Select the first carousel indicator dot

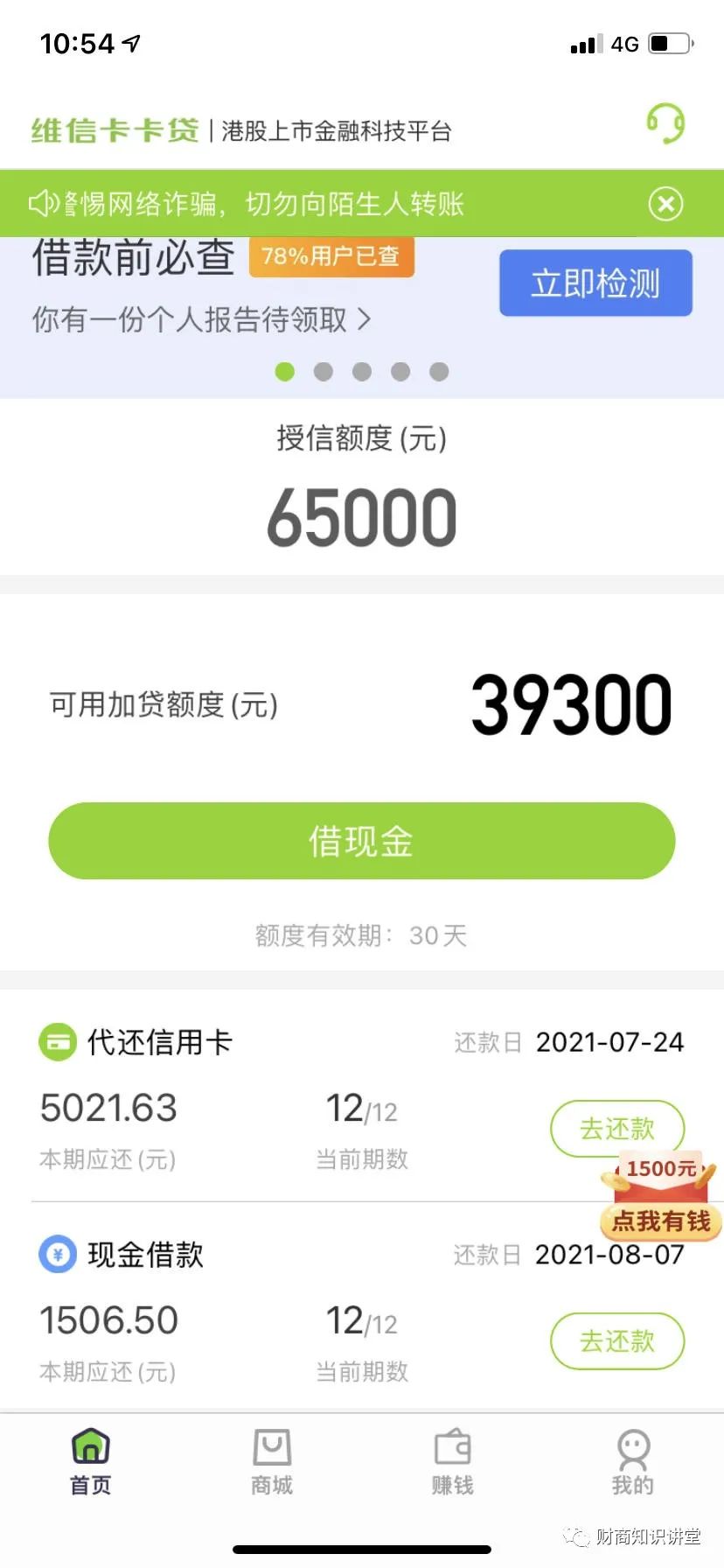(x=284, y=372)
